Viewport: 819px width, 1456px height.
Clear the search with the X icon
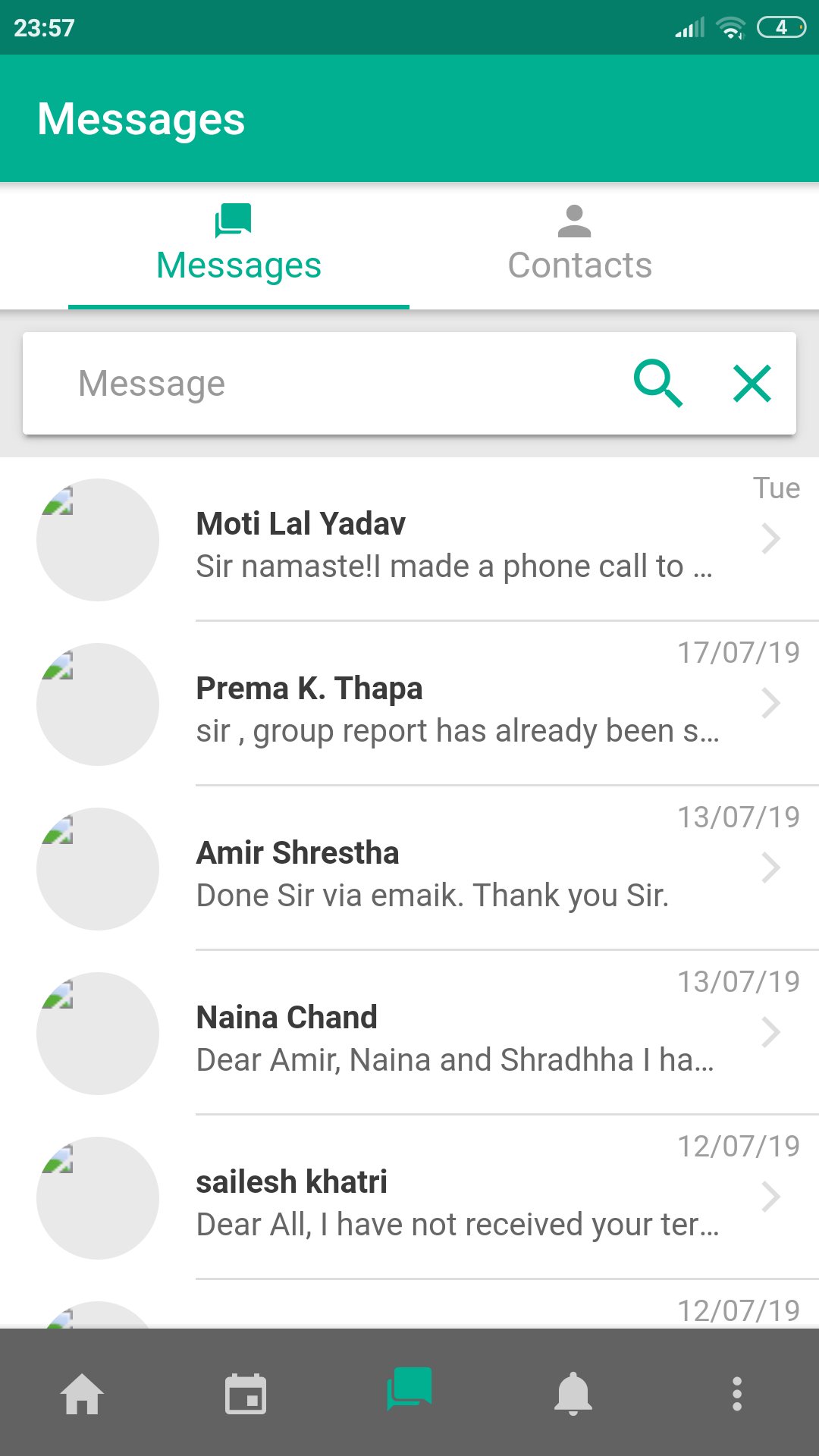click(x=752, y=383)
